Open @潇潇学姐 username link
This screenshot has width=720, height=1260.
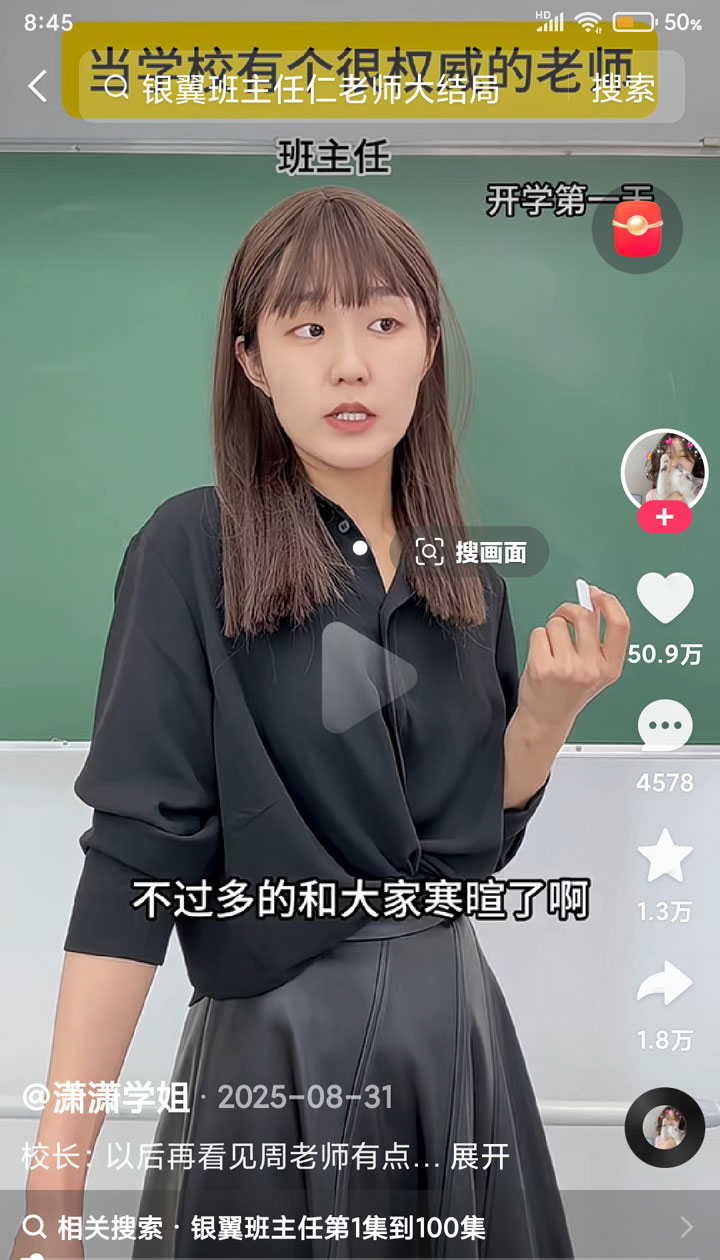[x=106, y=1097]
